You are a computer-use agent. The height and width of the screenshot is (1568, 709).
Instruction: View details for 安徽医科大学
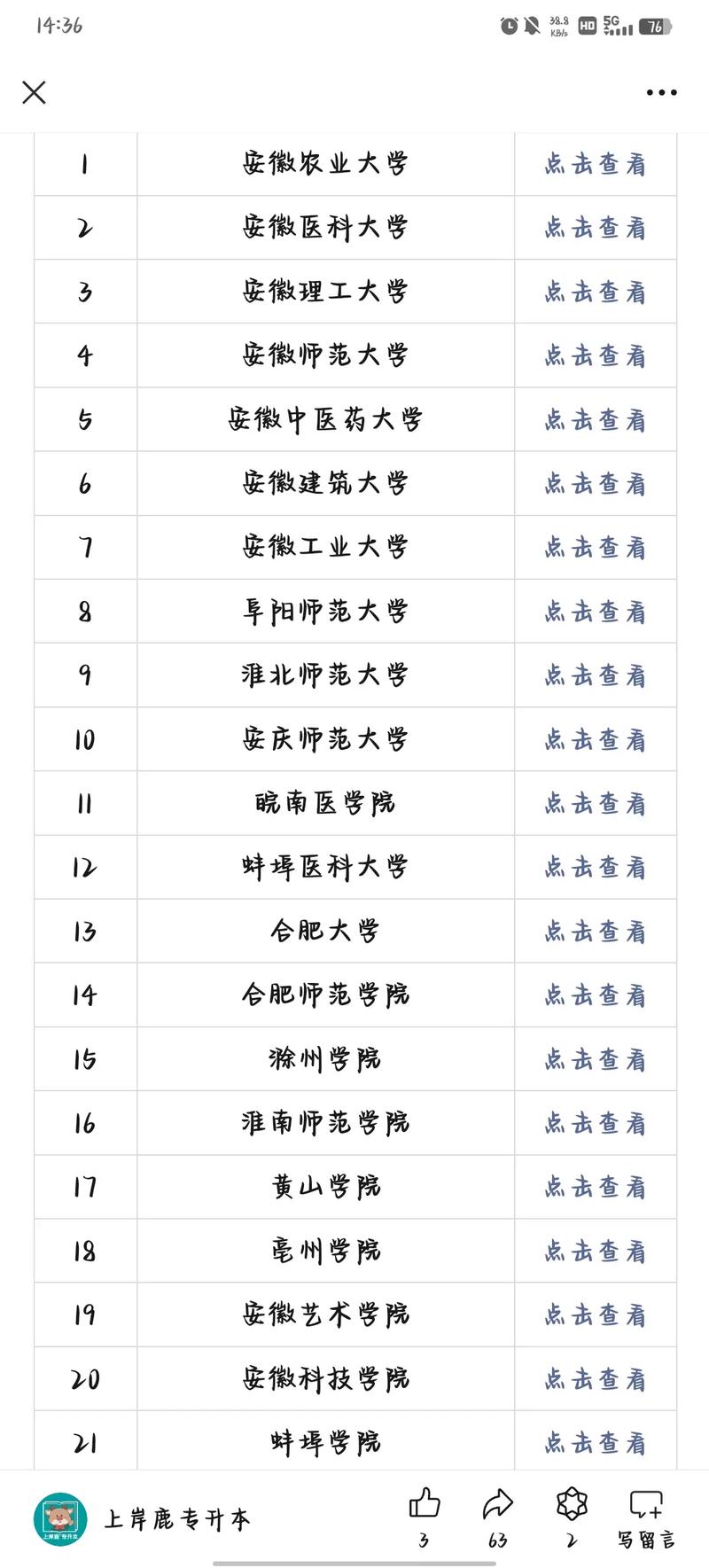pyautogui.click(x=595, y=228)
